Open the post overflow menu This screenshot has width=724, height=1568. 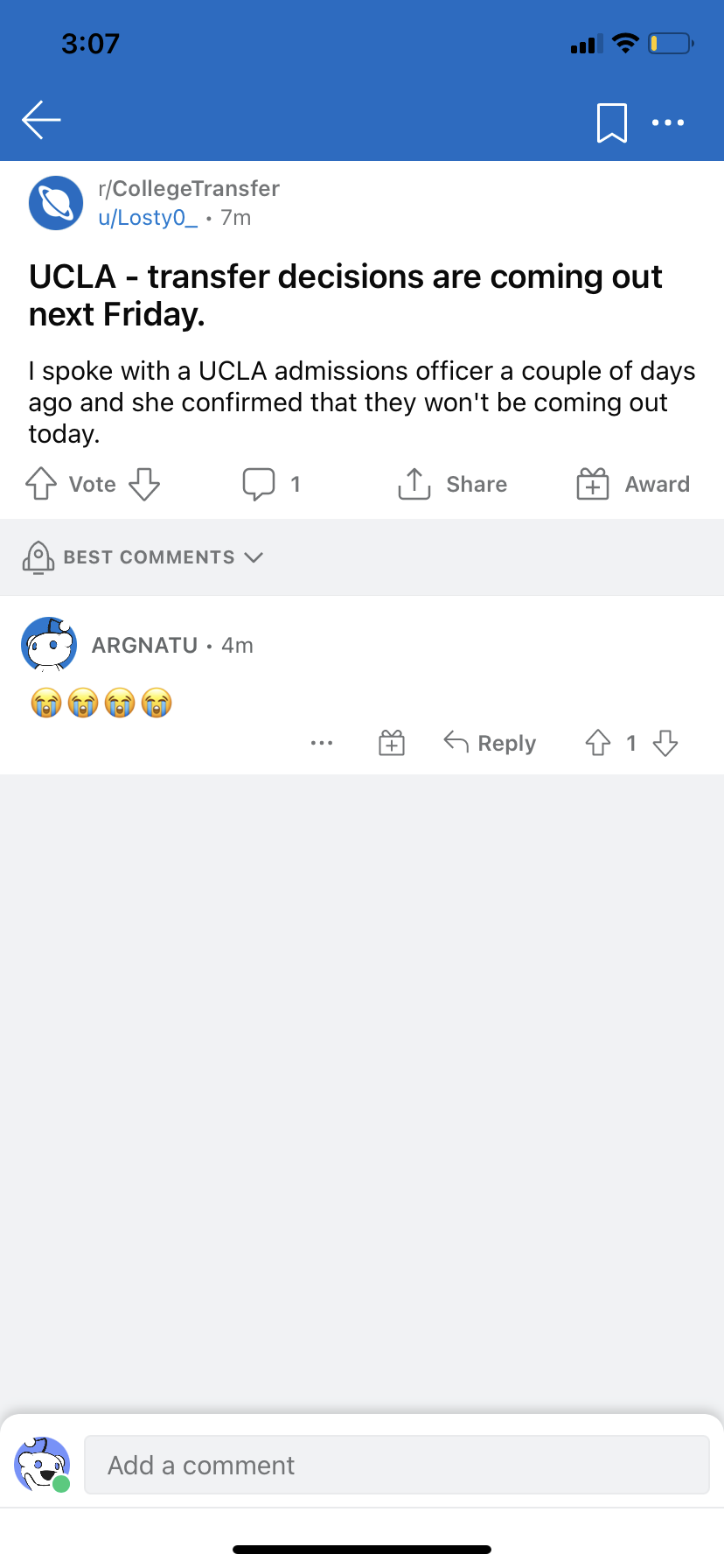(668, 122)
